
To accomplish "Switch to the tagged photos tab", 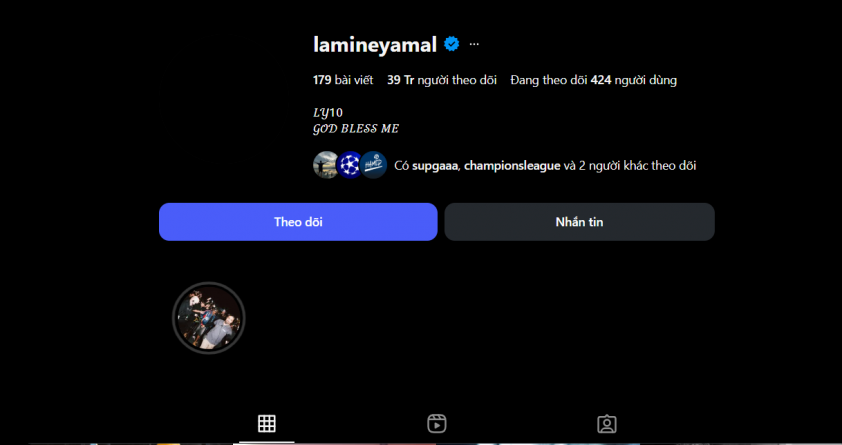I will pos(606,423).
